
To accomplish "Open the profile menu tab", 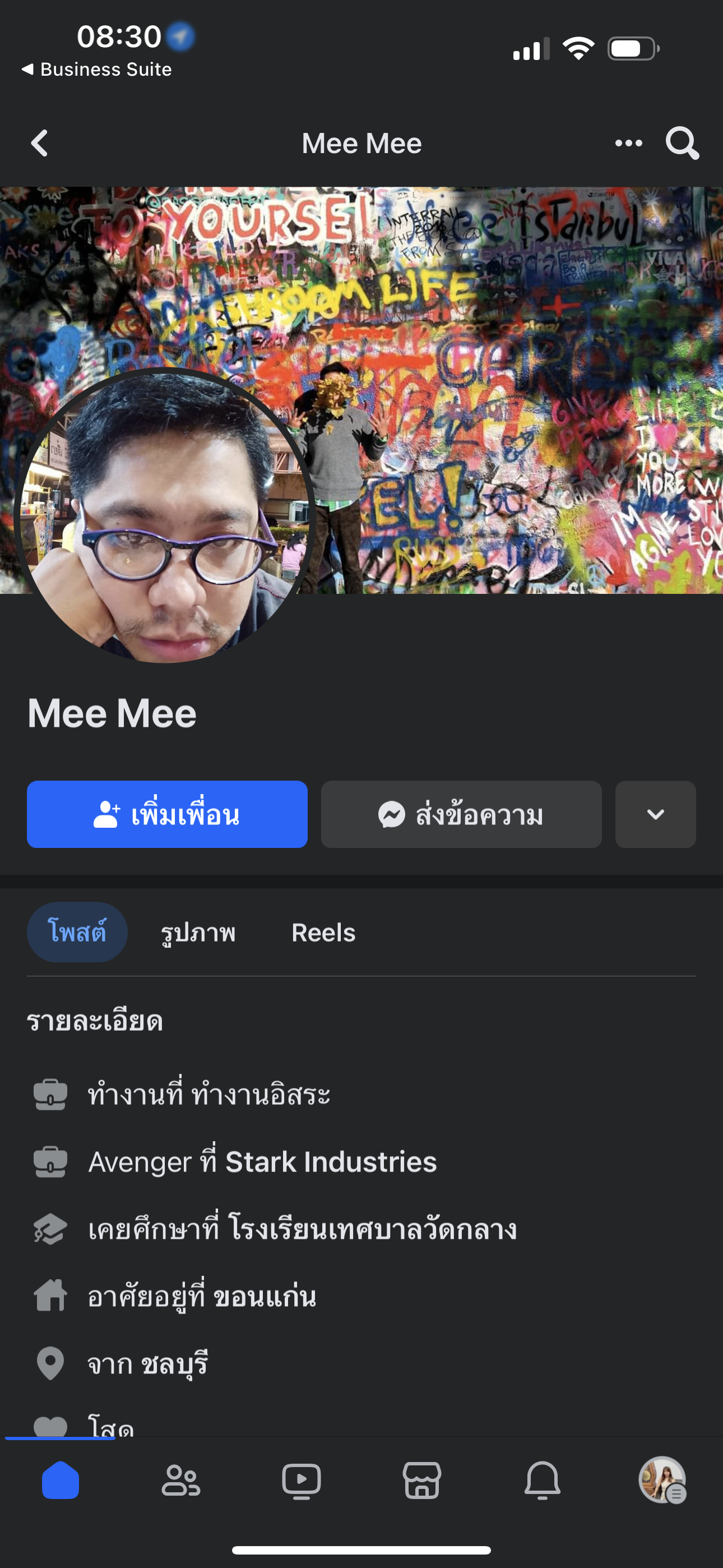I will tap(662, 1481).
